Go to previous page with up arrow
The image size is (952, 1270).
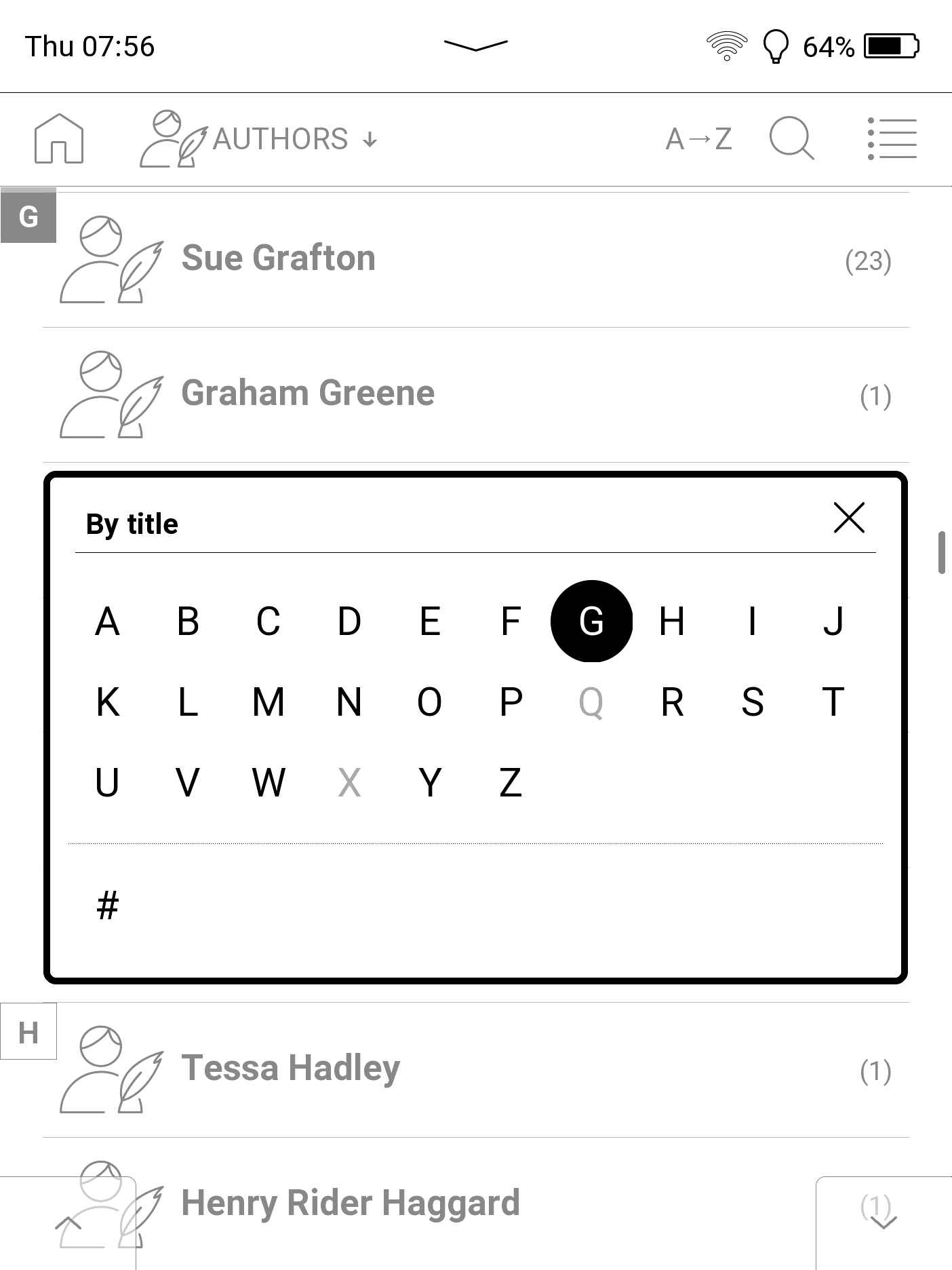pos(68,1223)
